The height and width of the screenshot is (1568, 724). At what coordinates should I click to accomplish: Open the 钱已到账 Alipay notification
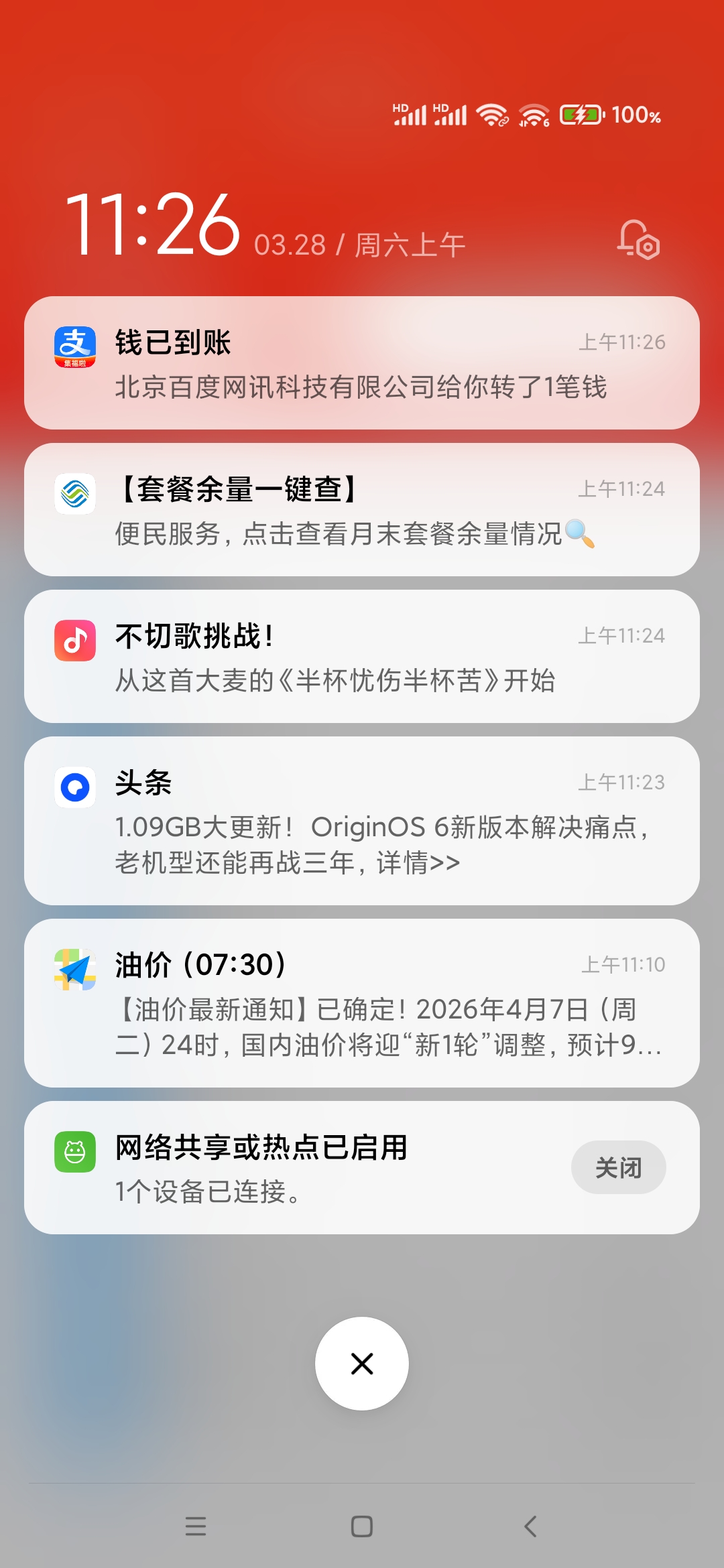pyautogui.click(x=362, y=362)
